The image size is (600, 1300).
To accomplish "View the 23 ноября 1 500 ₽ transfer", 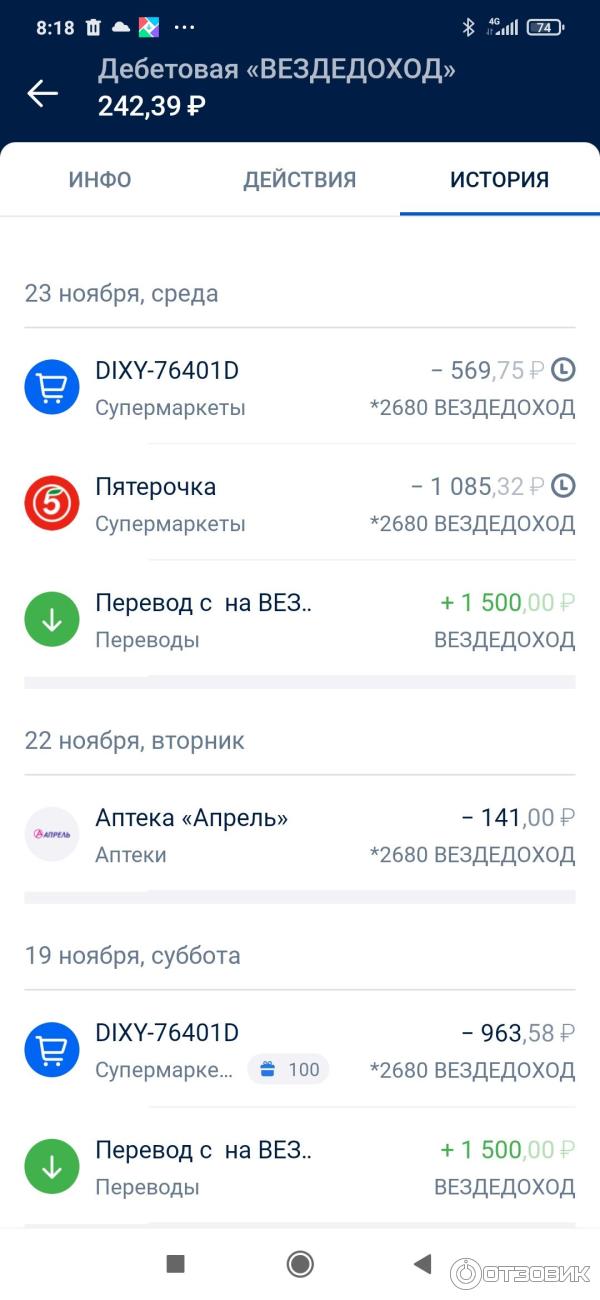I will (x=300, y=620).
